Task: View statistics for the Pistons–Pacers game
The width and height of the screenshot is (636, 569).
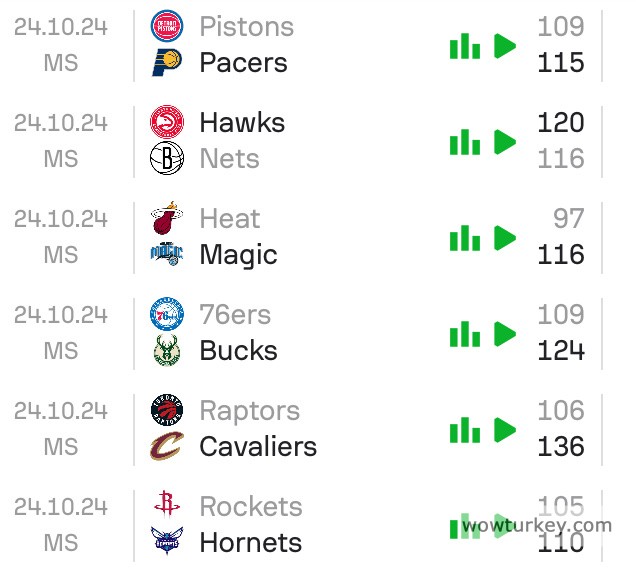Action: (465, 46)
